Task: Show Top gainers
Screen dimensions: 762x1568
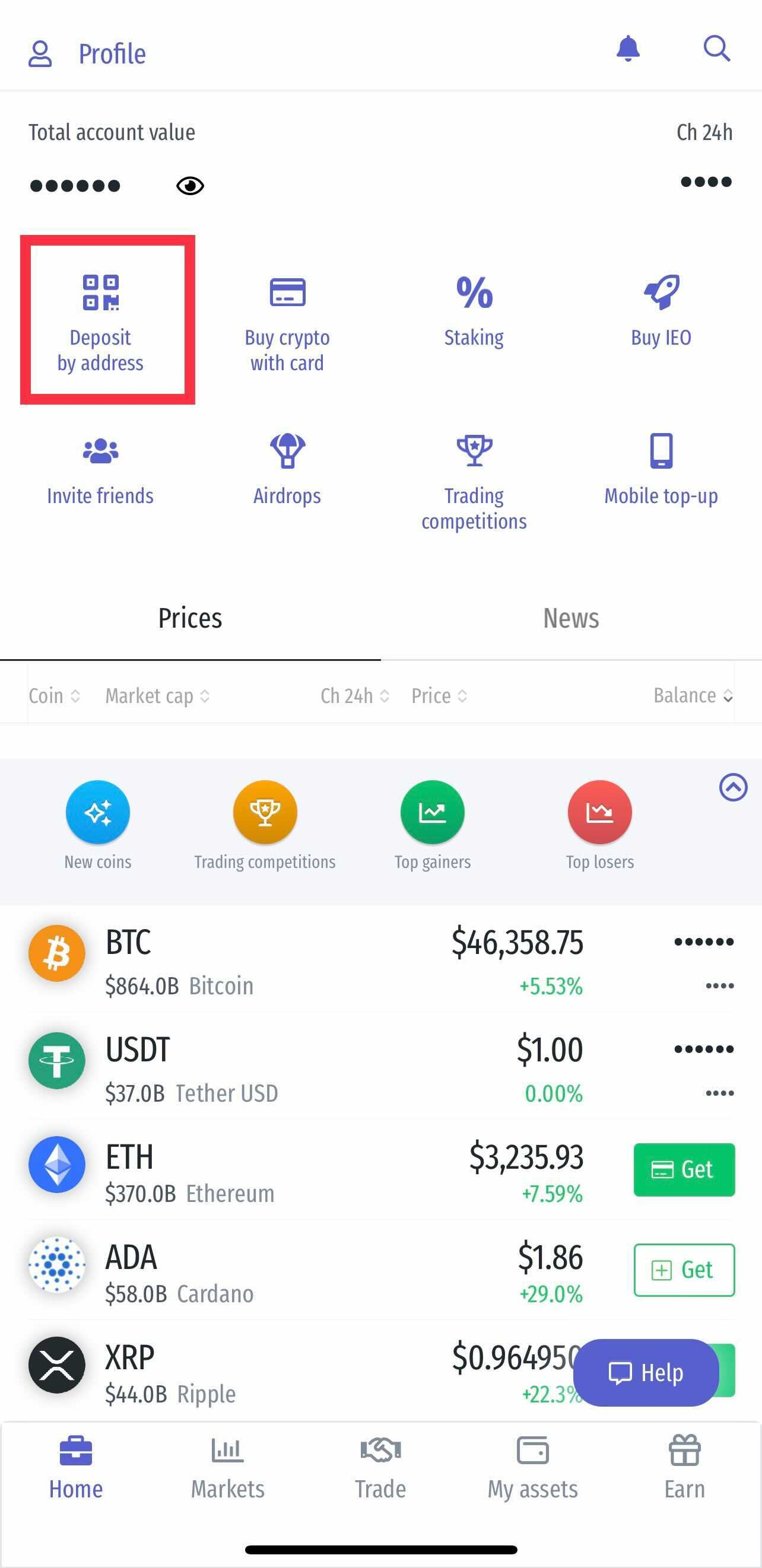Action: coord(433,826)
